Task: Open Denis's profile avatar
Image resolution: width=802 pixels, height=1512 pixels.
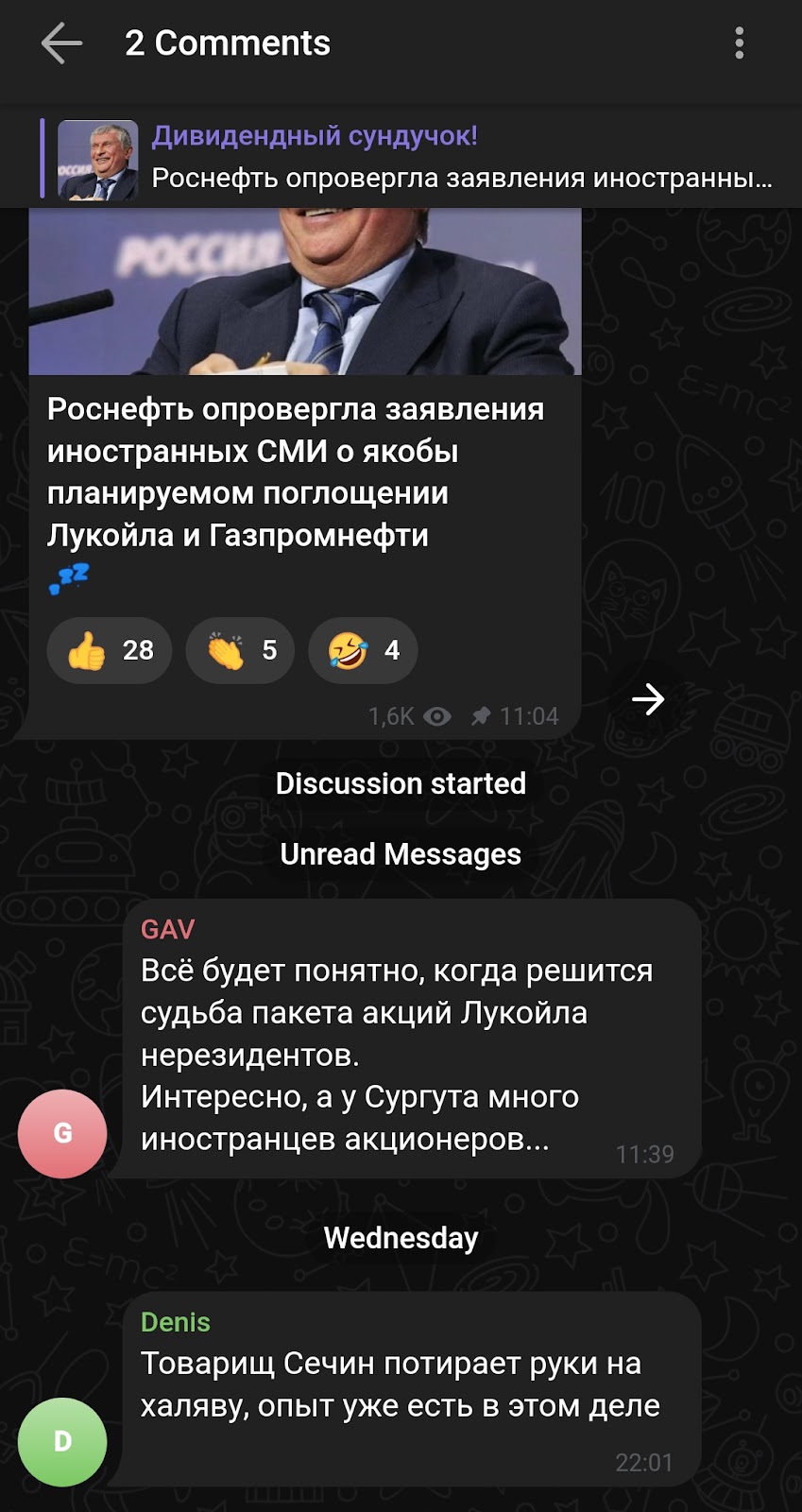Action: coord(62,1441)
